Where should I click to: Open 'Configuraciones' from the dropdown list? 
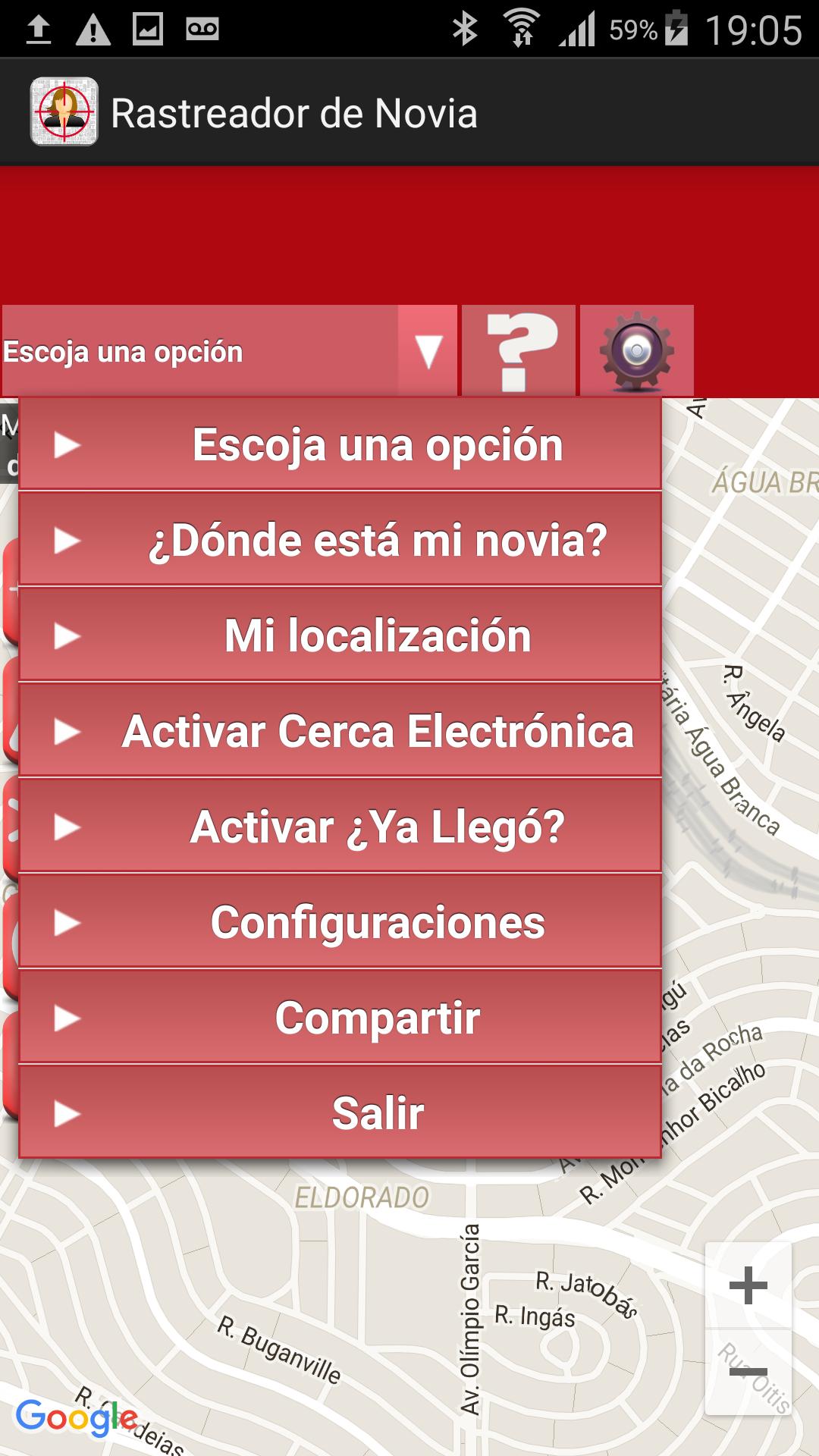[x=340, y=922]
